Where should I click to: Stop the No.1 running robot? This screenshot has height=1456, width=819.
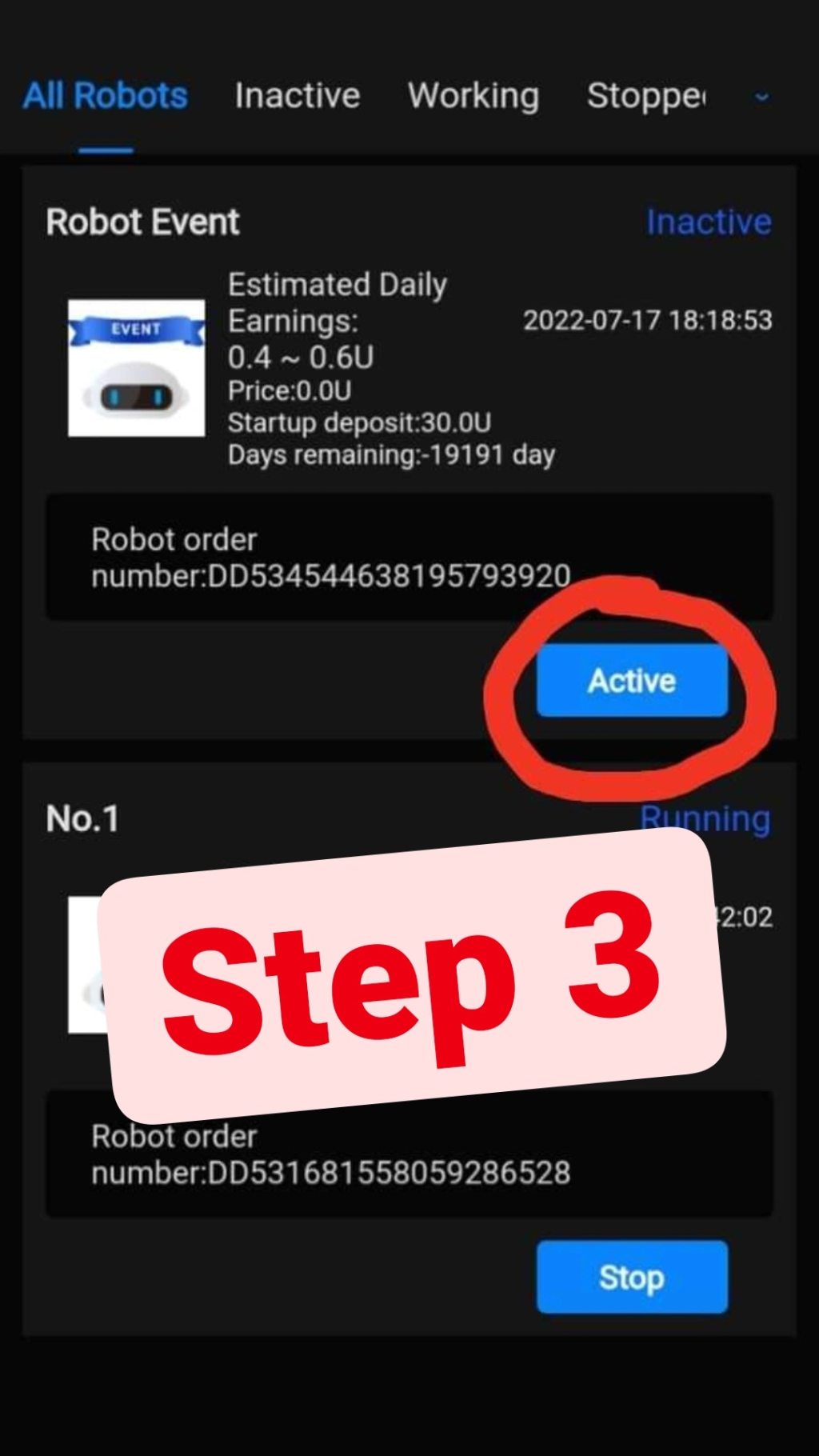[632, 1277]
